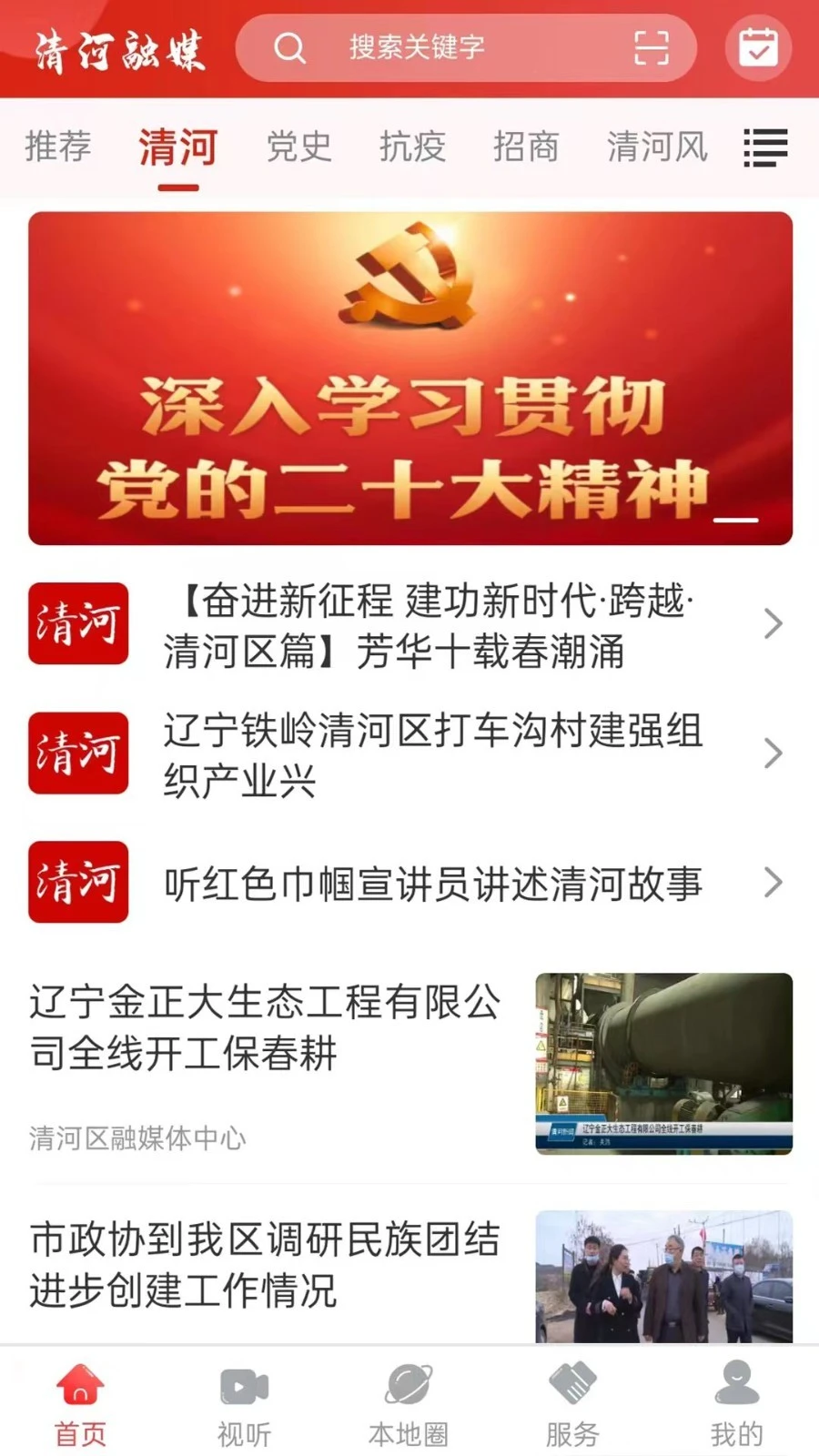This screenshot has width=819, height=1456.
Task: Open the 党史 tab
Action: [297, 147]
